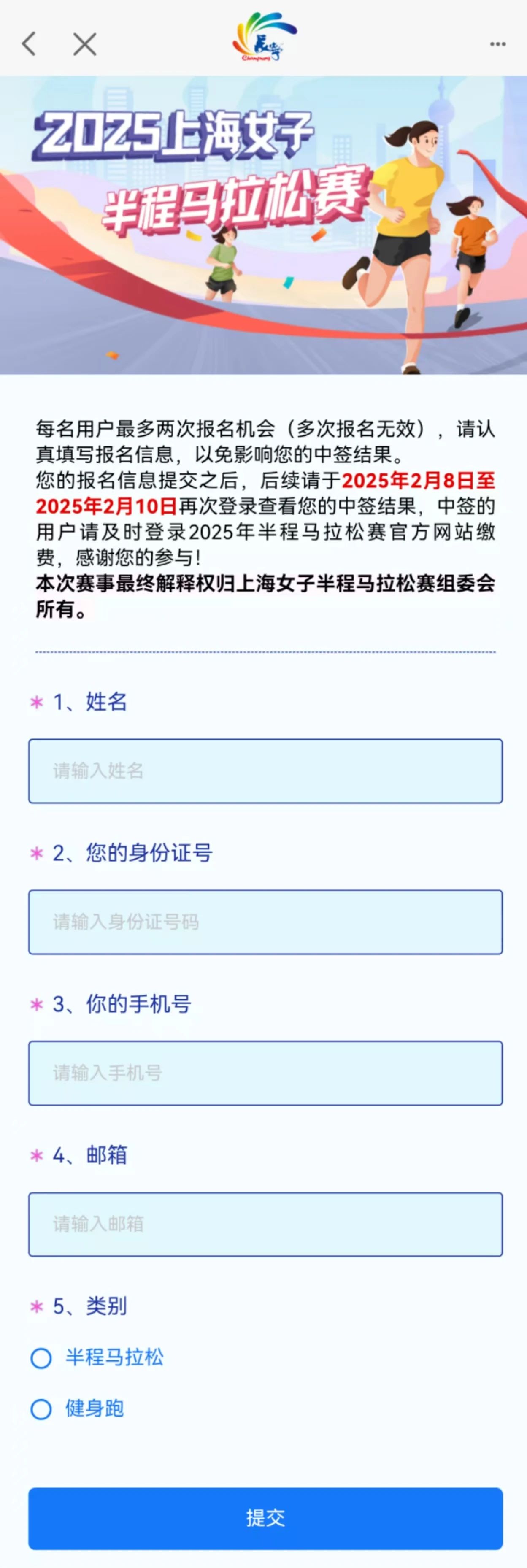Tap the X to close the page
This screenshot has height=1568, width=527.
point(84,44)
